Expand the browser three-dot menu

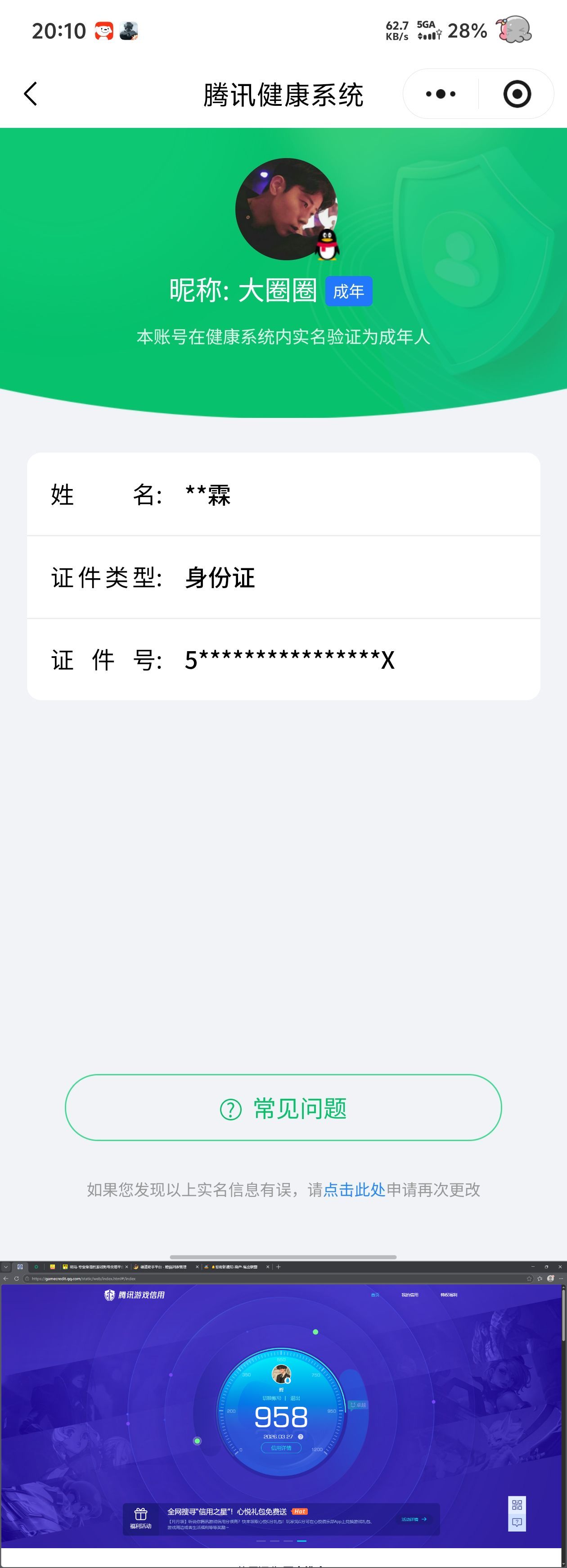[560, 1278]
